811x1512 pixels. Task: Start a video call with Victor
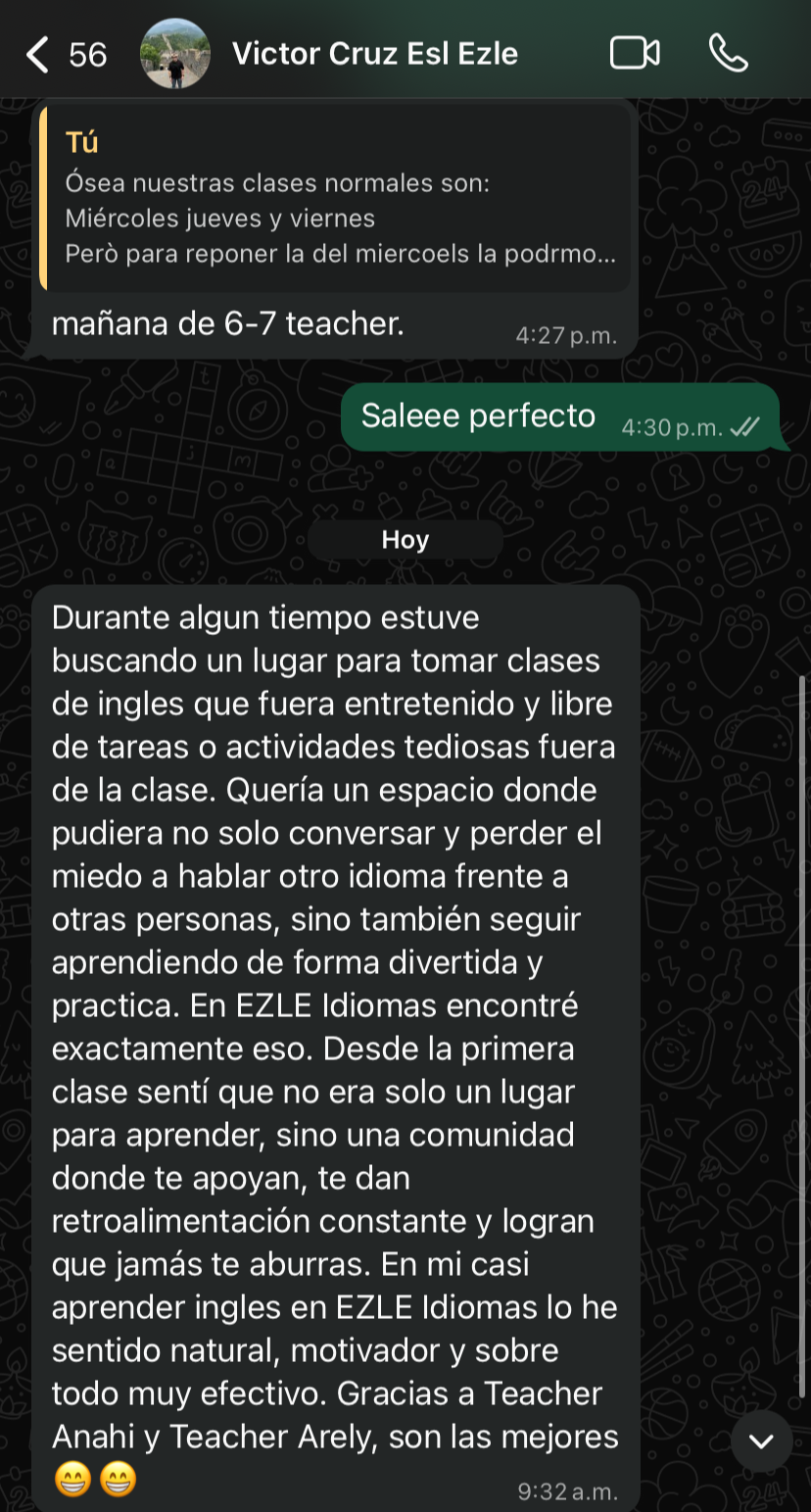(x=634, y=54)
